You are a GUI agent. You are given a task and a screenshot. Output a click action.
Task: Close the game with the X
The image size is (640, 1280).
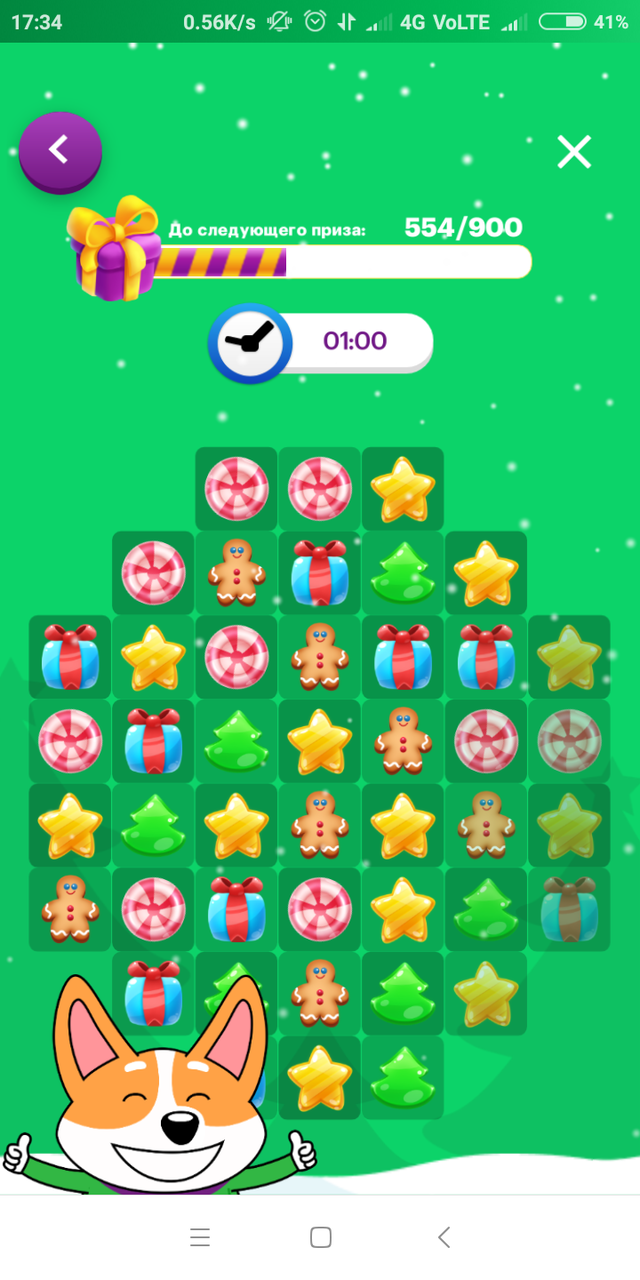pyautogui.click(x=574, y=152)
